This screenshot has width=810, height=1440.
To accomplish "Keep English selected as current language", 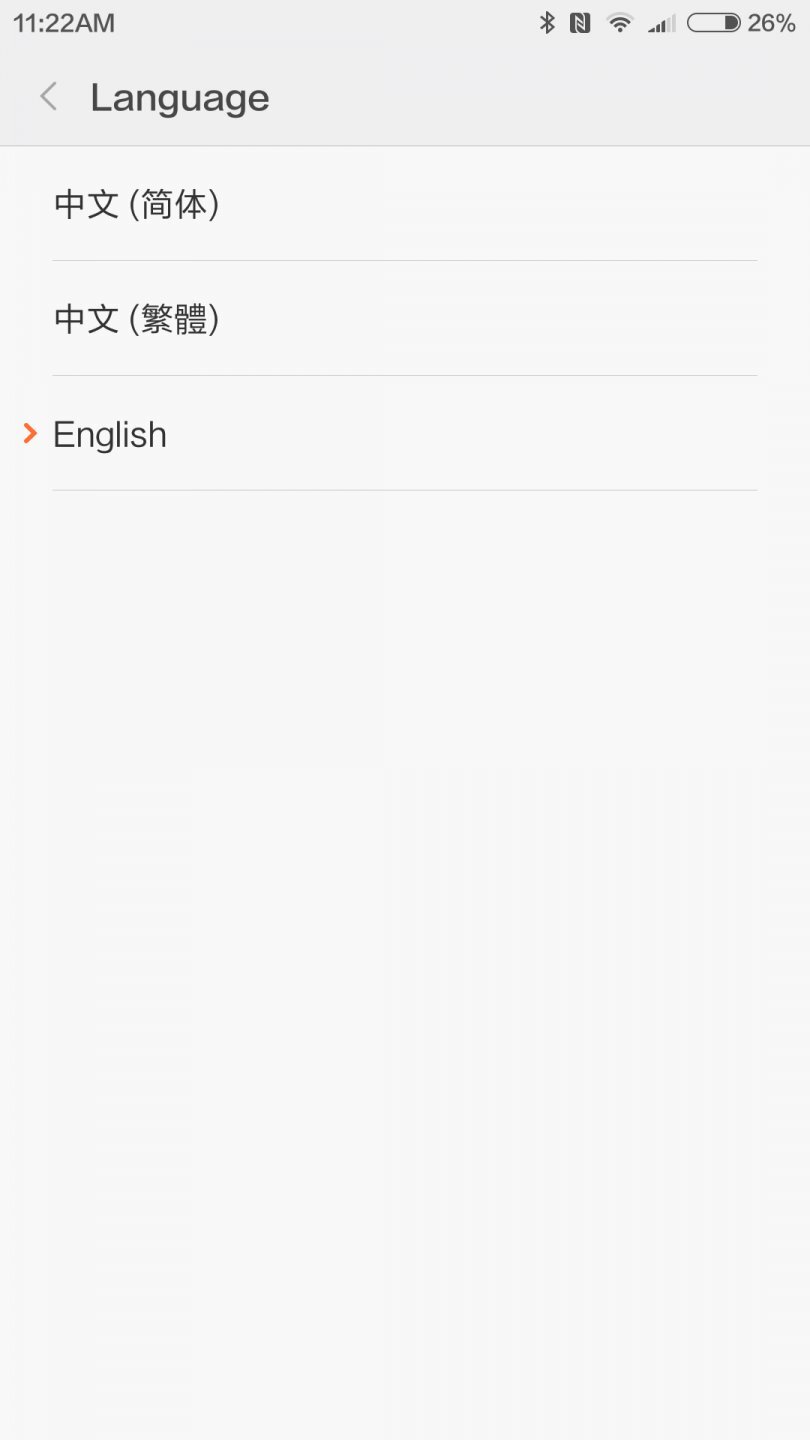I will [110, 434].
